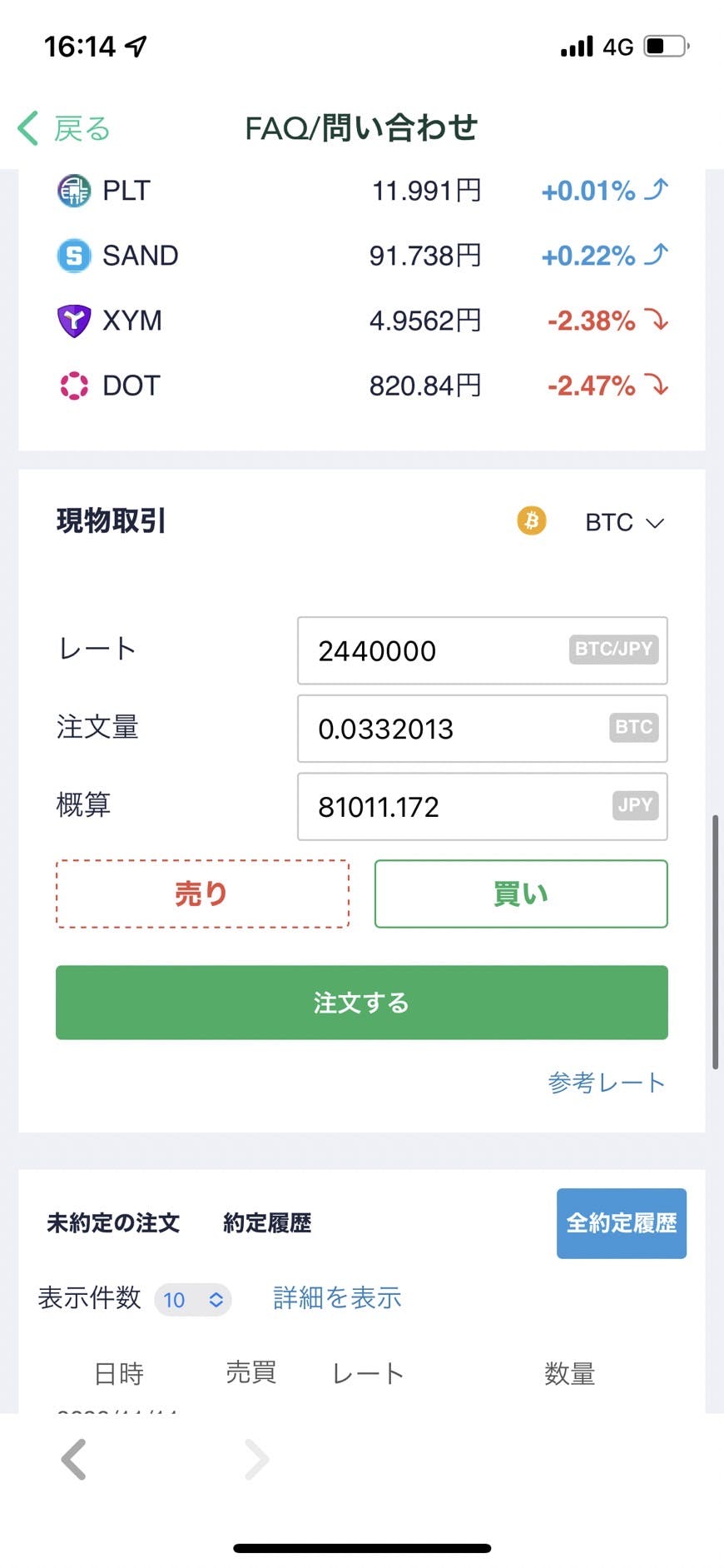
Task: Open 全約定履歴 full history
Action: click(622, 1223)
